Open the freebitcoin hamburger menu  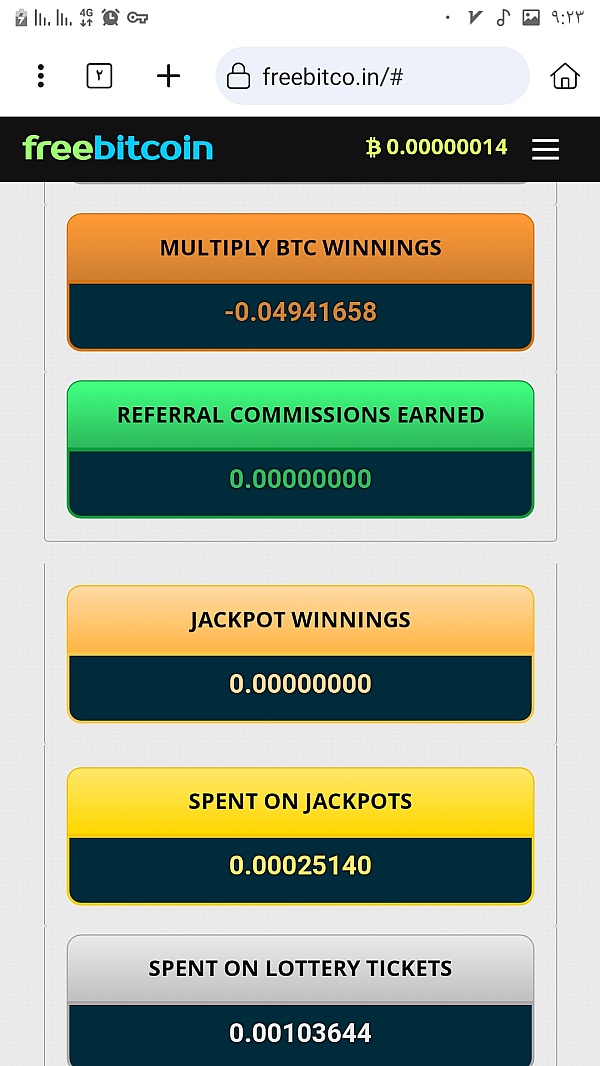[546, 149]
